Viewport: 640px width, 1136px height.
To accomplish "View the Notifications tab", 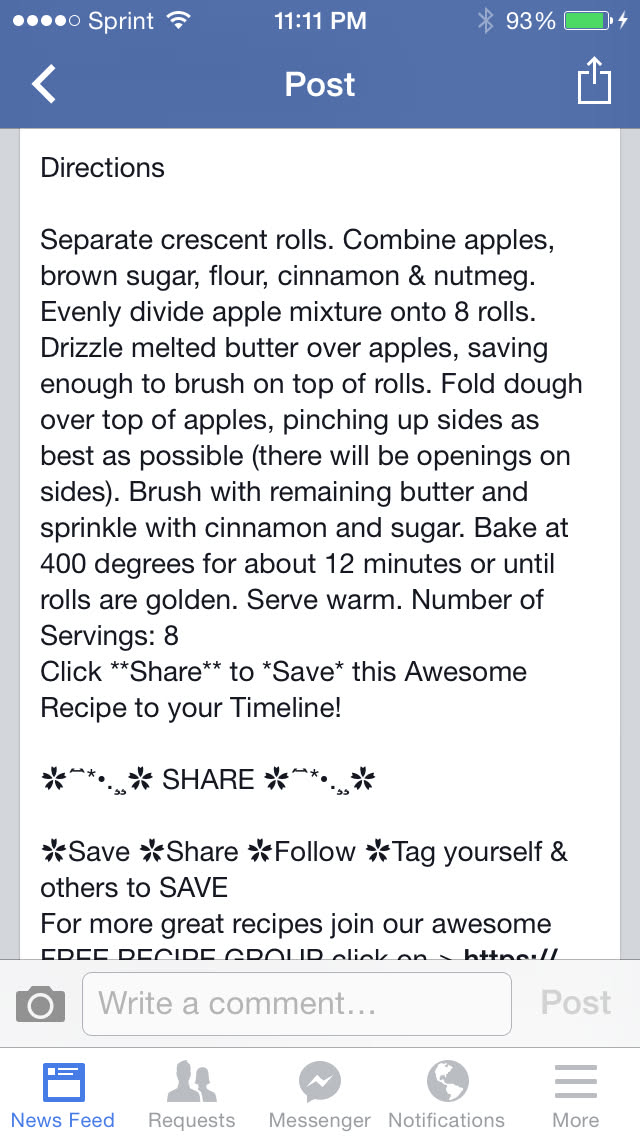I will click(447, 1094).
